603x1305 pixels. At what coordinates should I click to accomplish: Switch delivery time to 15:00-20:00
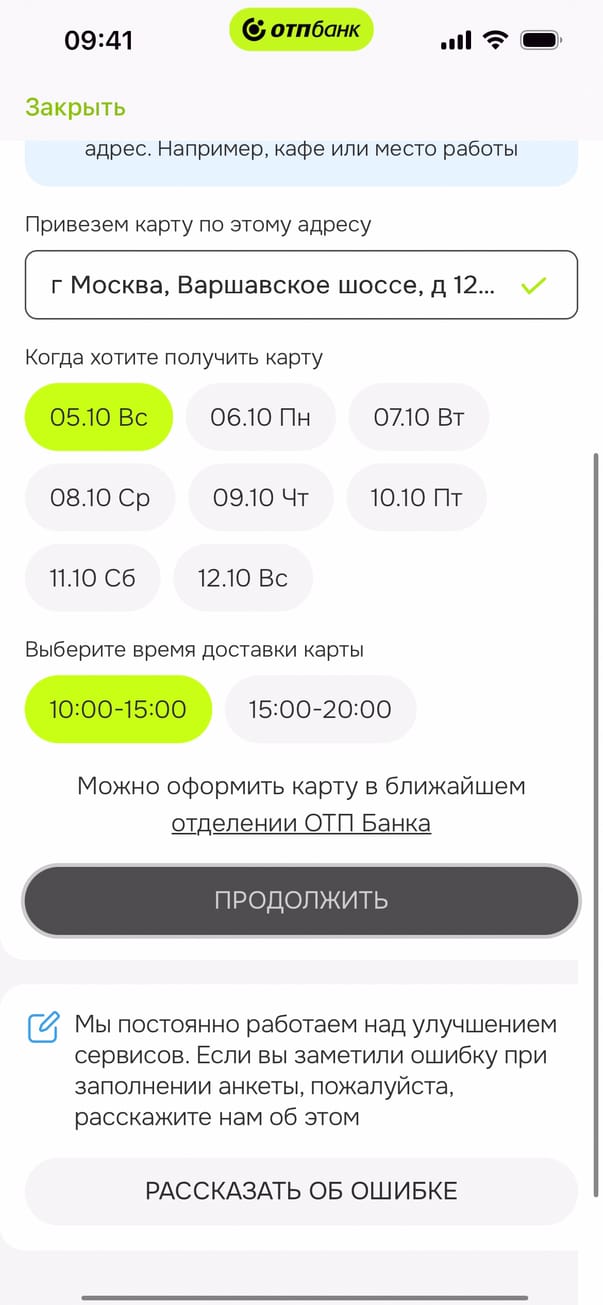(x=320, y=709)
